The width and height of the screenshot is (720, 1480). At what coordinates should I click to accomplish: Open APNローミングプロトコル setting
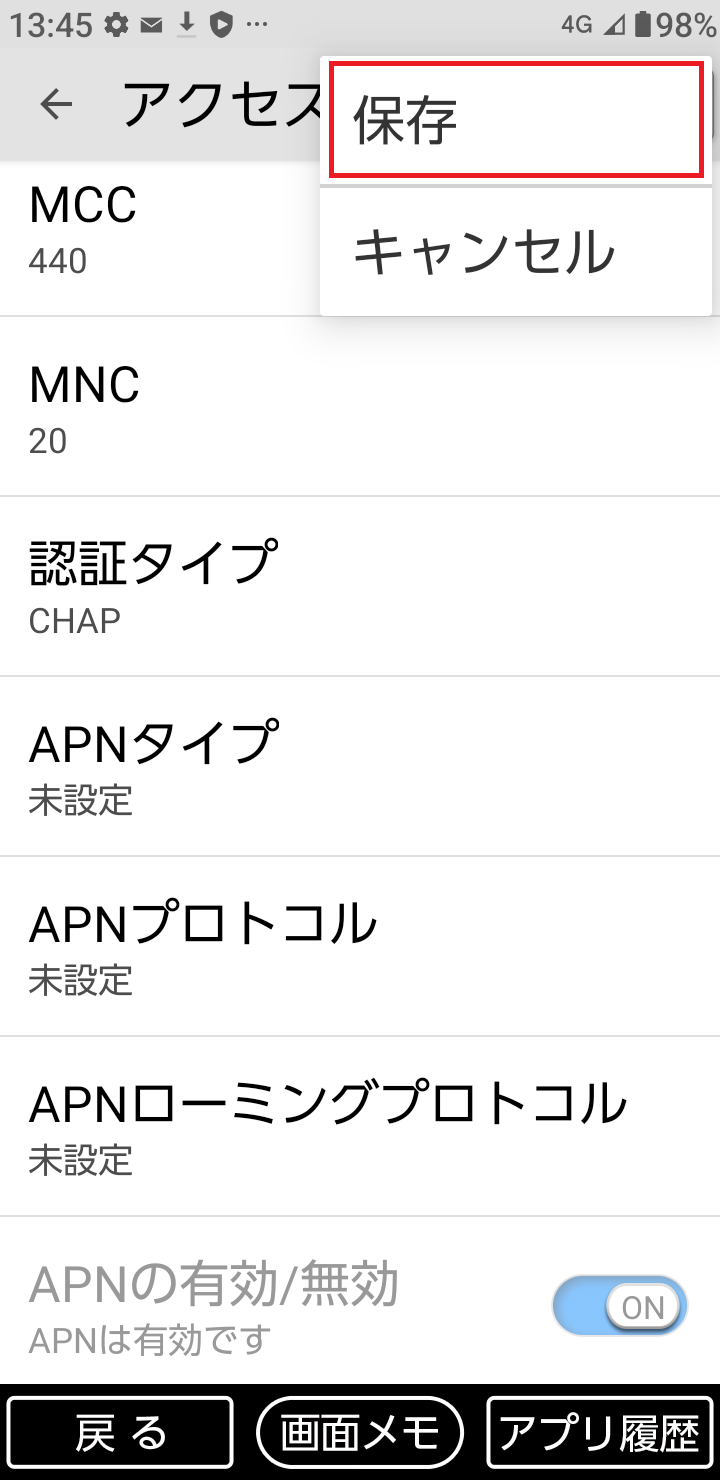[360, 1128]
